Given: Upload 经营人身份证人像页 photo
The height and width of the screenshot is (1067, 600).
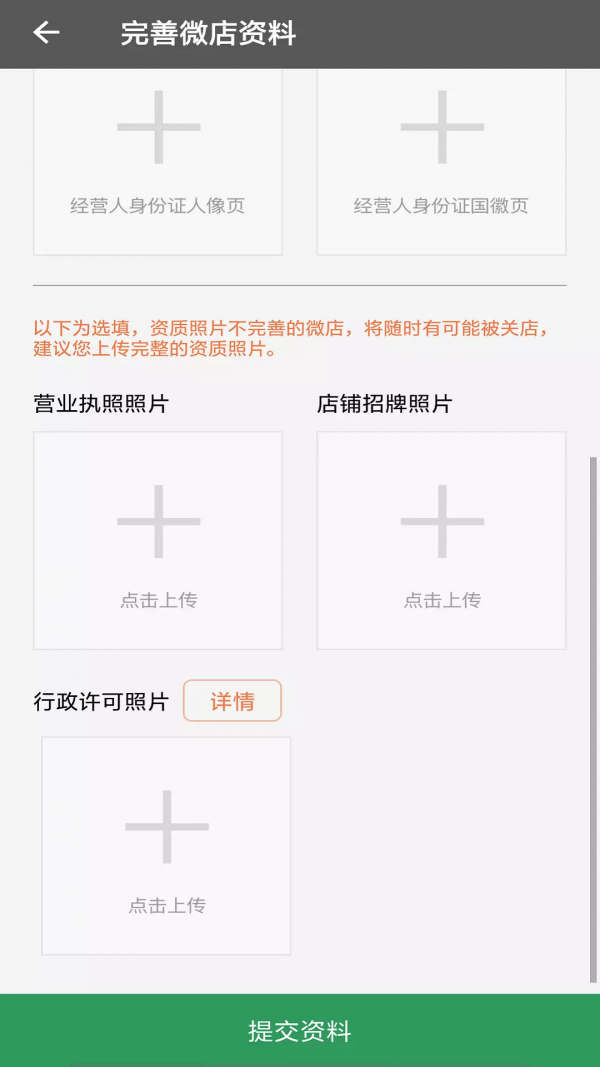Looking at the screenshot, I should [158, 160].
